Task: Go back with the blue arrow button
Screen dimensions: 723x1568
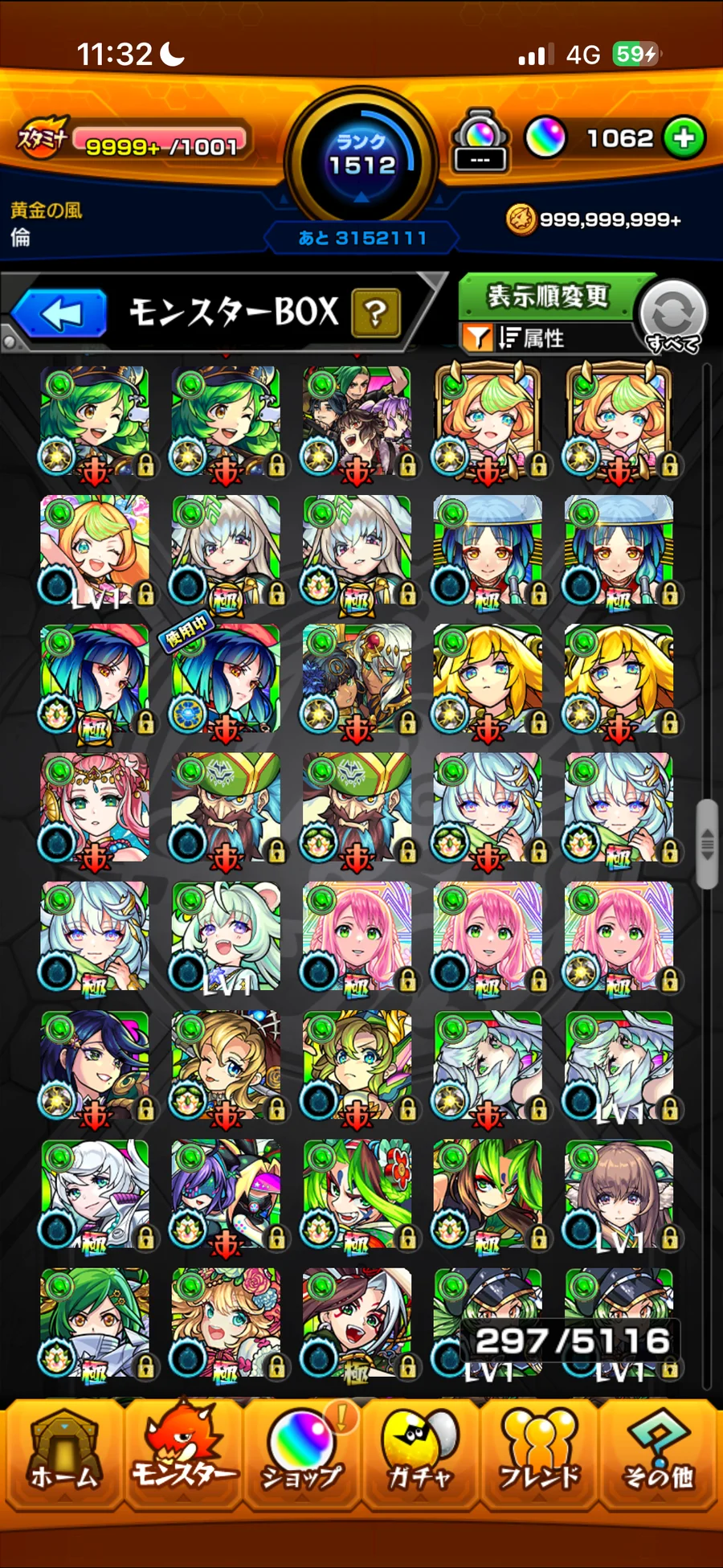Action: point(60,313)
